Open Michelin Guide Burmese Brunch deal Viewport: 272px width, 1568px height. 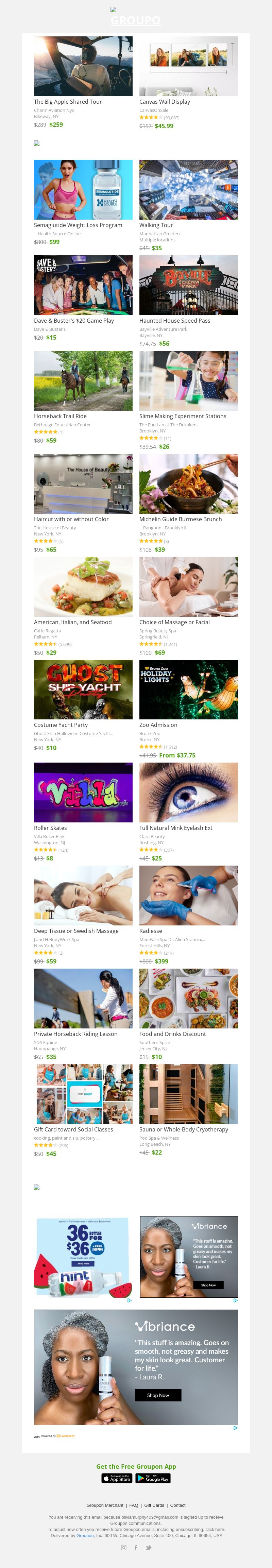(188, 483)
